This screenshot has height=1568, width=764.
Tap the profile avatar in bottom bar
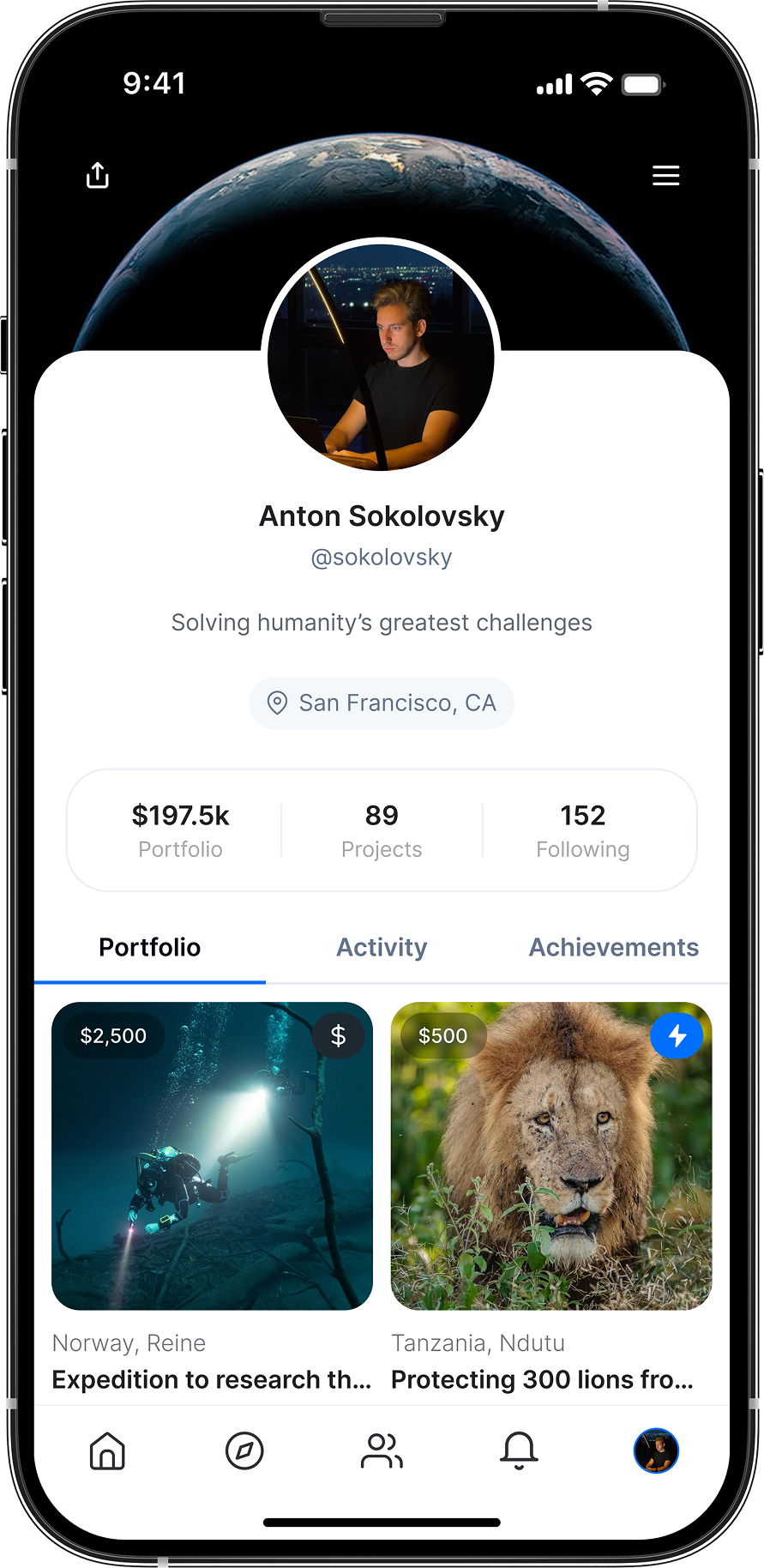(656, 1451)
